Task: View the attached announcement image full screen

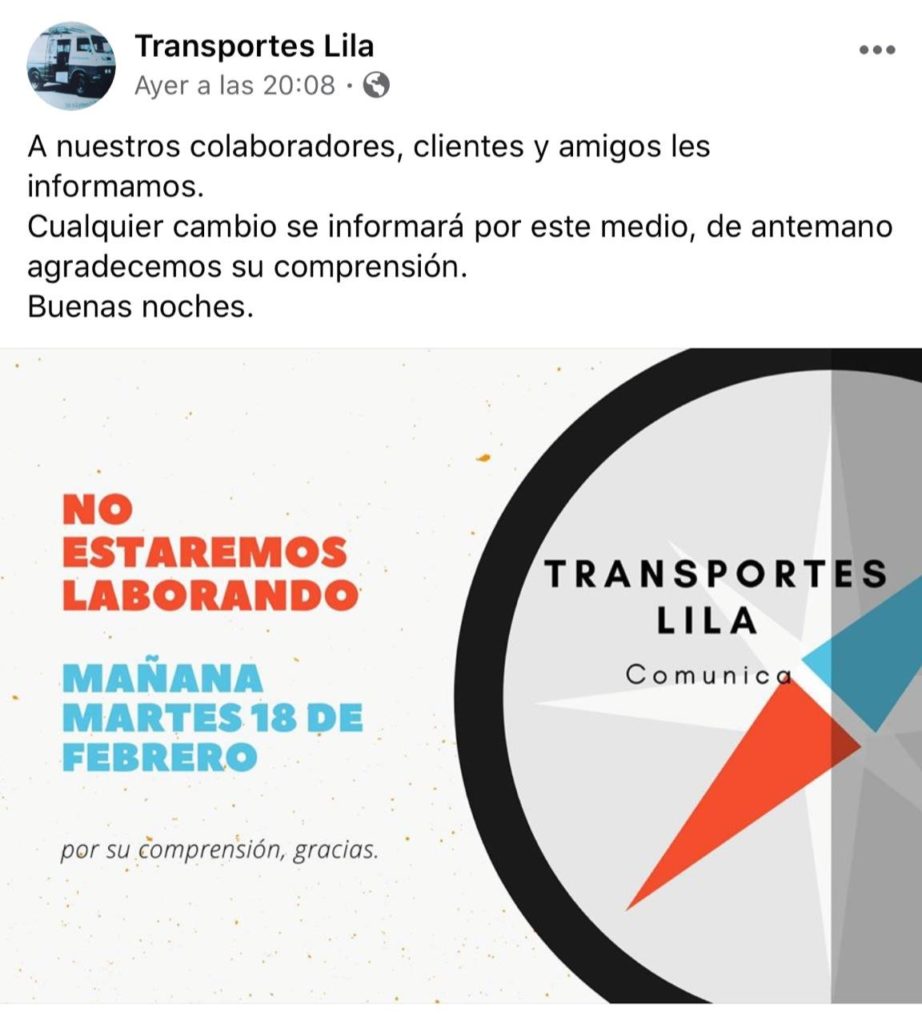Action: click(461, 675)
